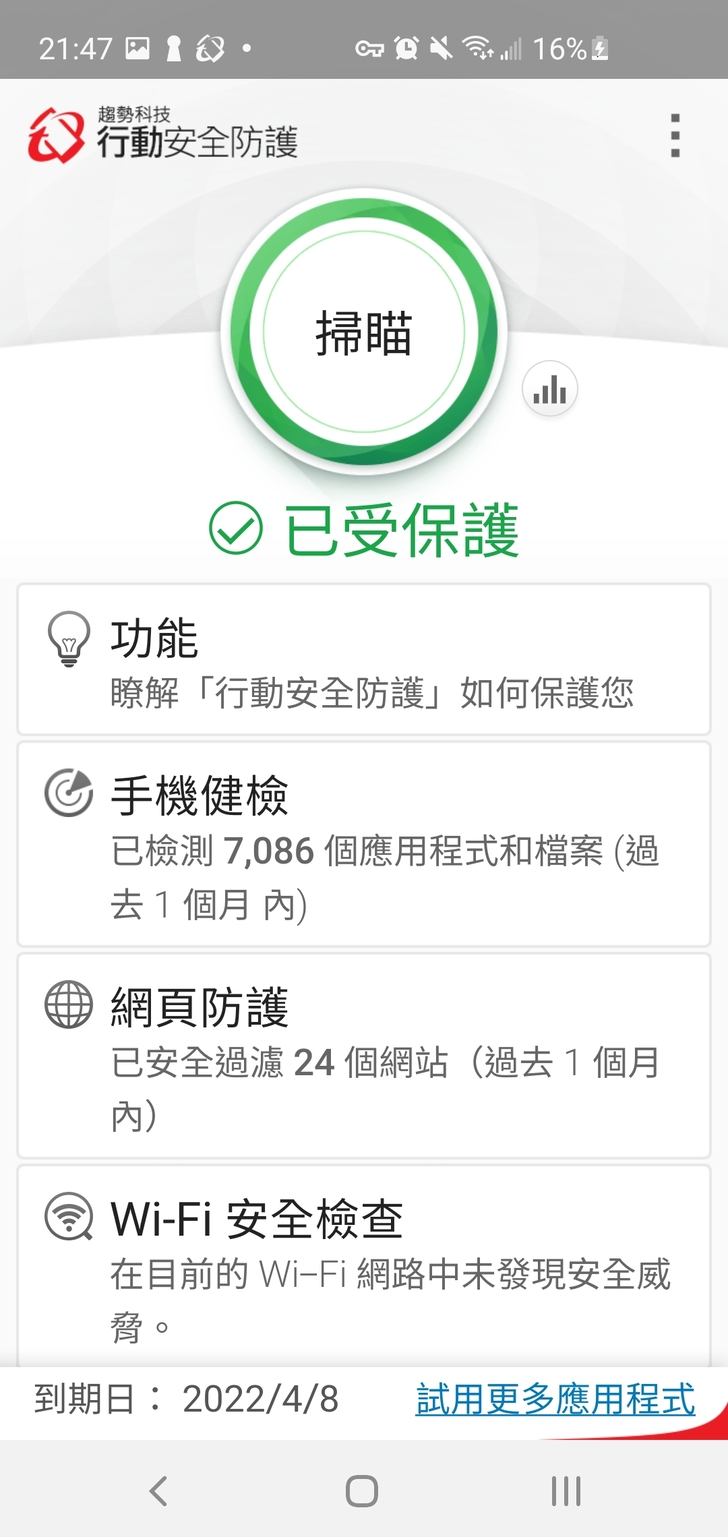
Task: Open the 網頁防護 card
Action: [x=364, y=1055]
